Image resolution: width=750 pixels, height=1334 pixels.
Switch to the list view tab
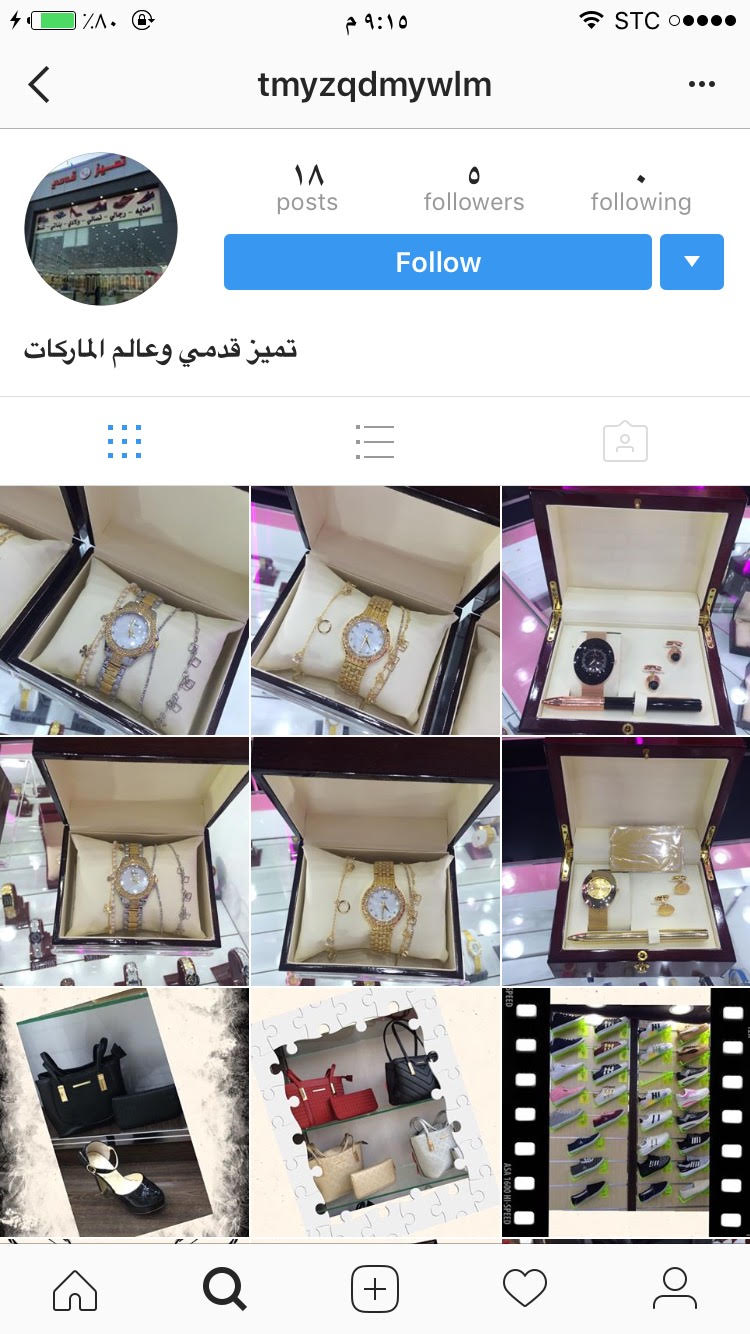coord(374,441)
